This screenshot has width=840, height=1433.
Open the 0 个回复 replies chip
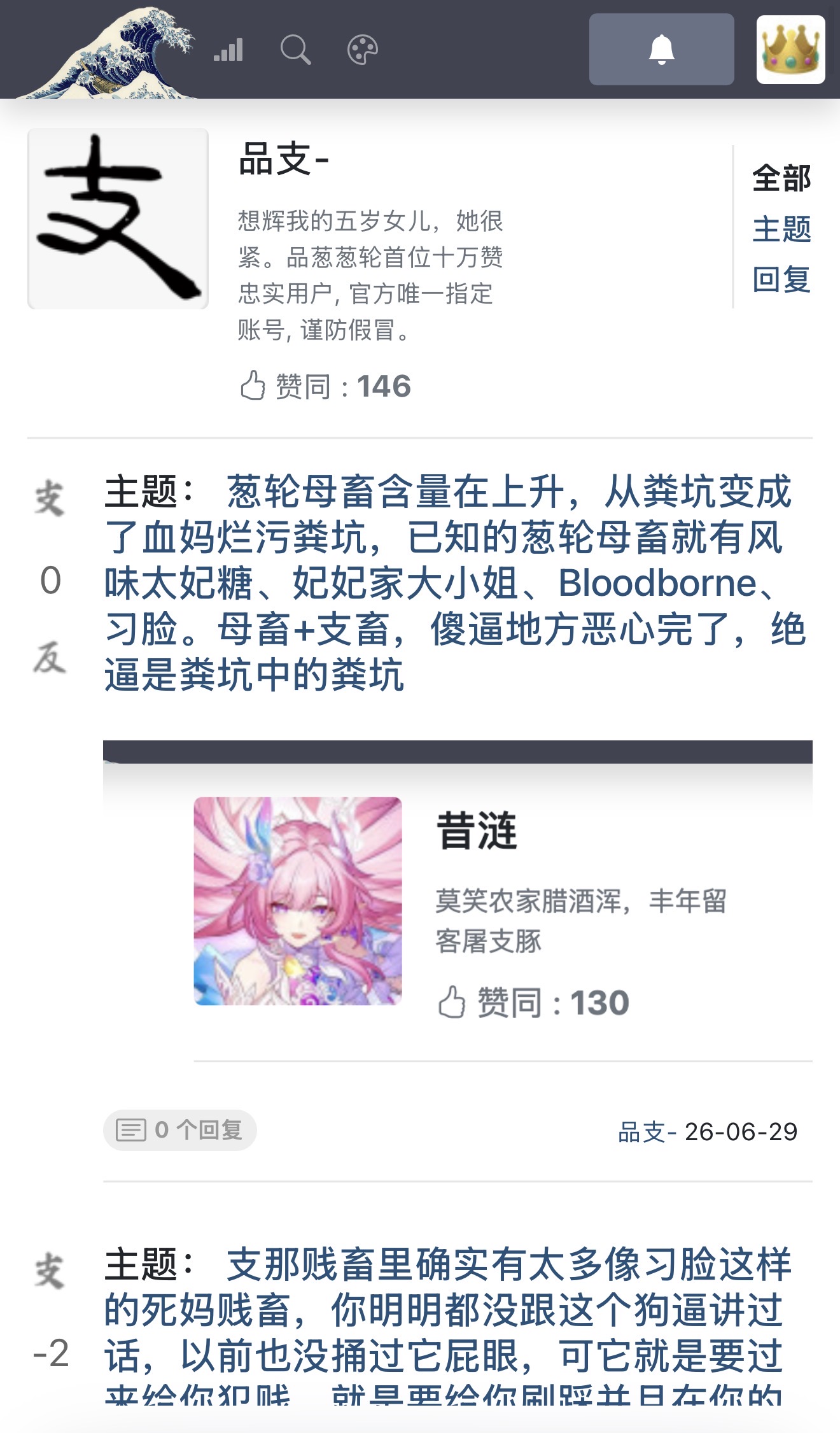pos(180,1130)
